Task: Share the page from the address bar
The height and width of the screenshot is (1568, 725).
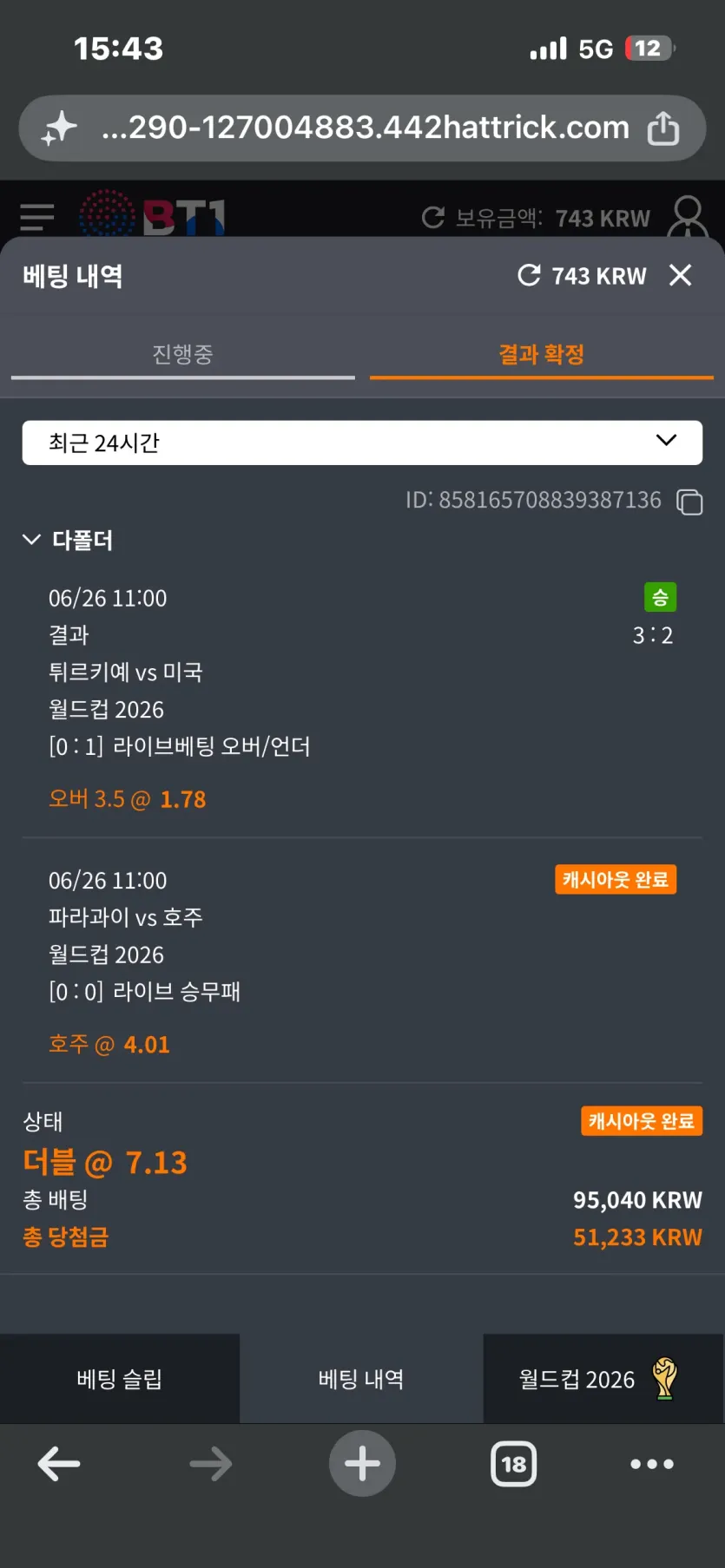Action: click(663, 128)
